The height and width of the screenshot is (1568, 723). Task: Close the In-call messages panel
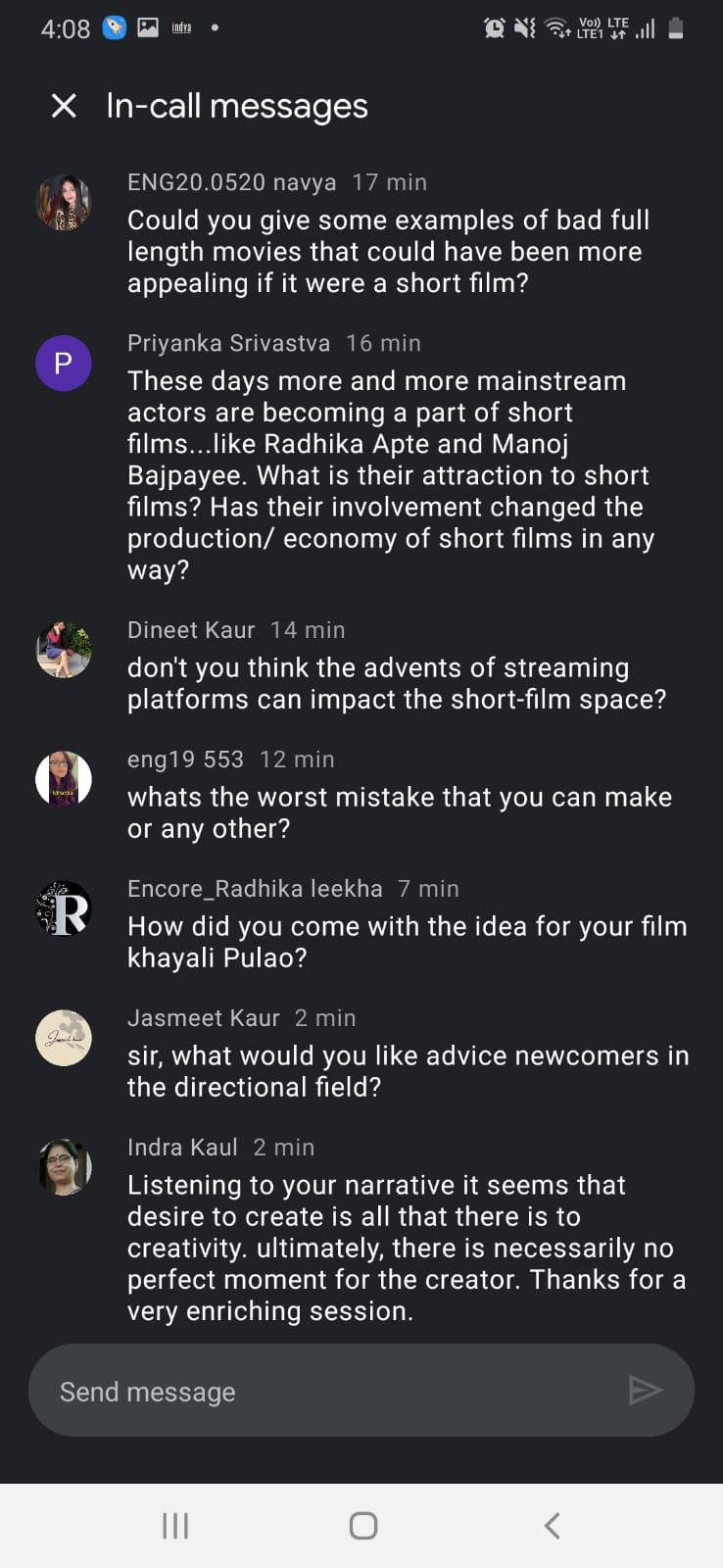click(64, 106)
